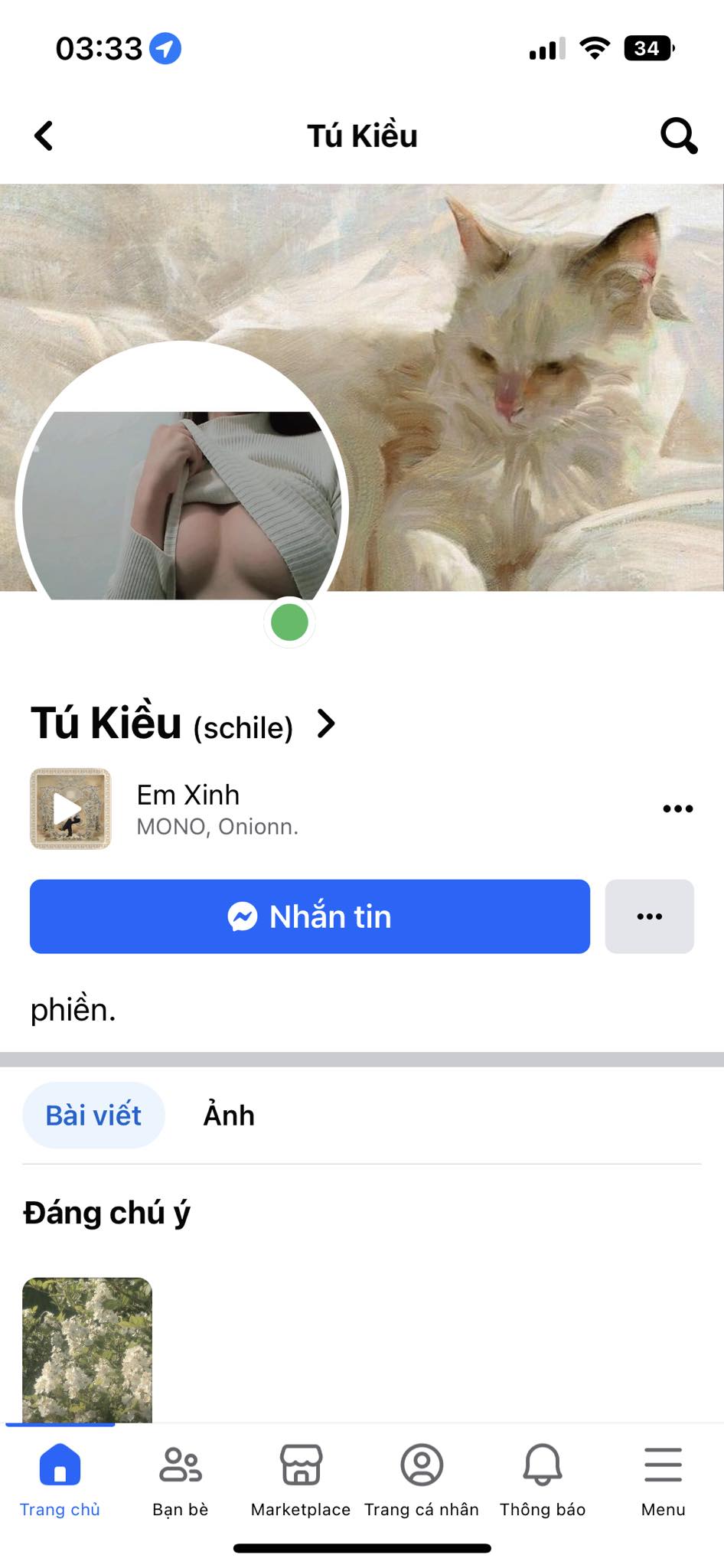Open the Bạn bè tab

click(181, 1479)
